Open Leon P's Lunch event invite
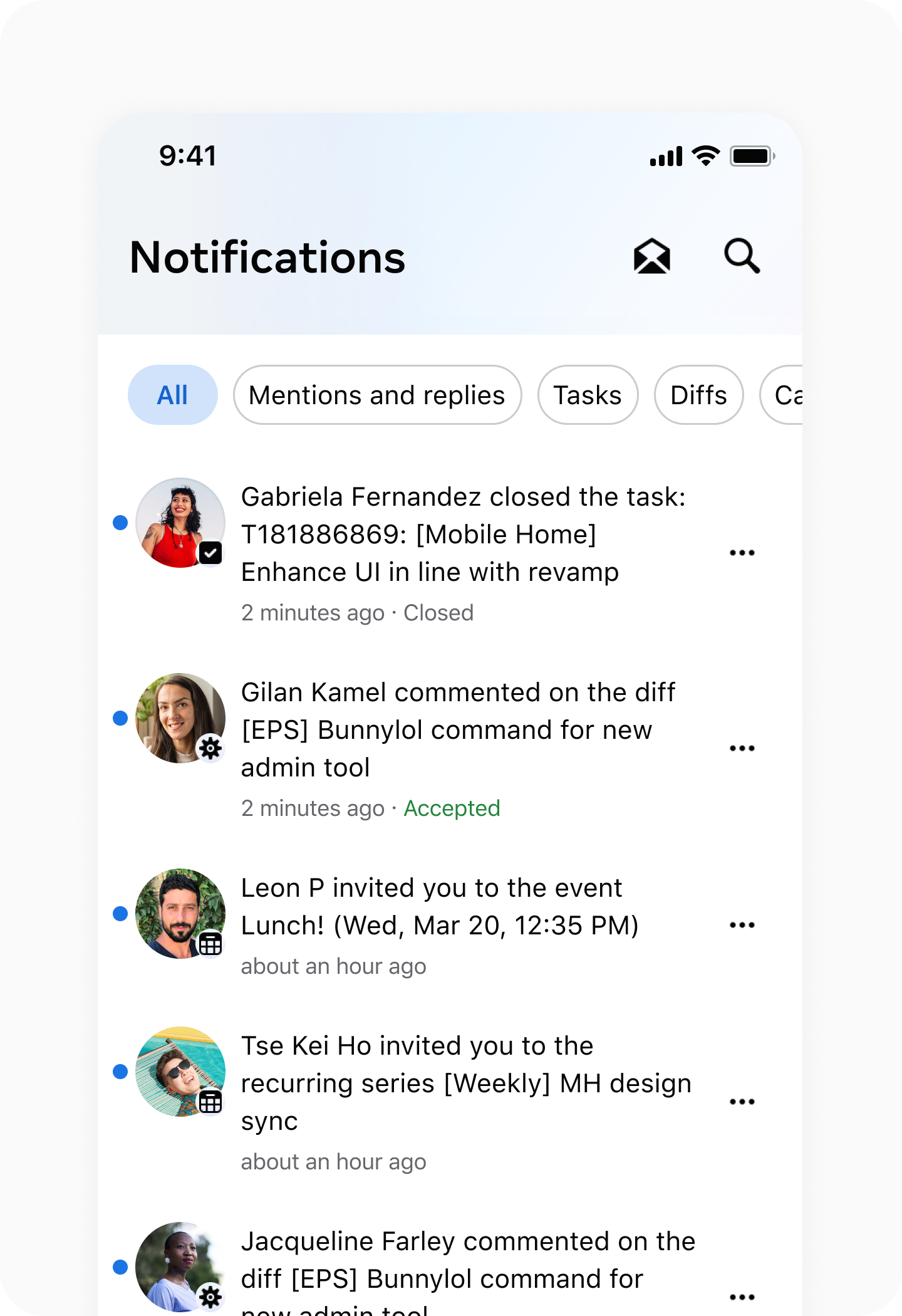 click(438, 907)
